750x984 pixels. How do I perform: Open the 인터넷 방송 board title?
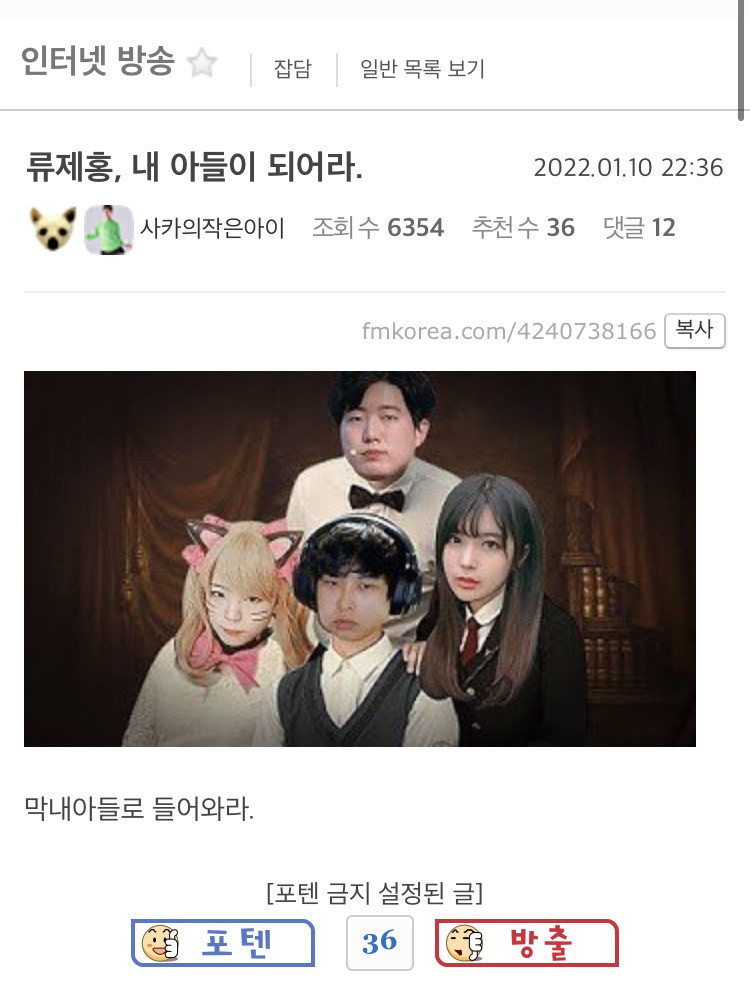pyautogui.click(x=97, y=64)
